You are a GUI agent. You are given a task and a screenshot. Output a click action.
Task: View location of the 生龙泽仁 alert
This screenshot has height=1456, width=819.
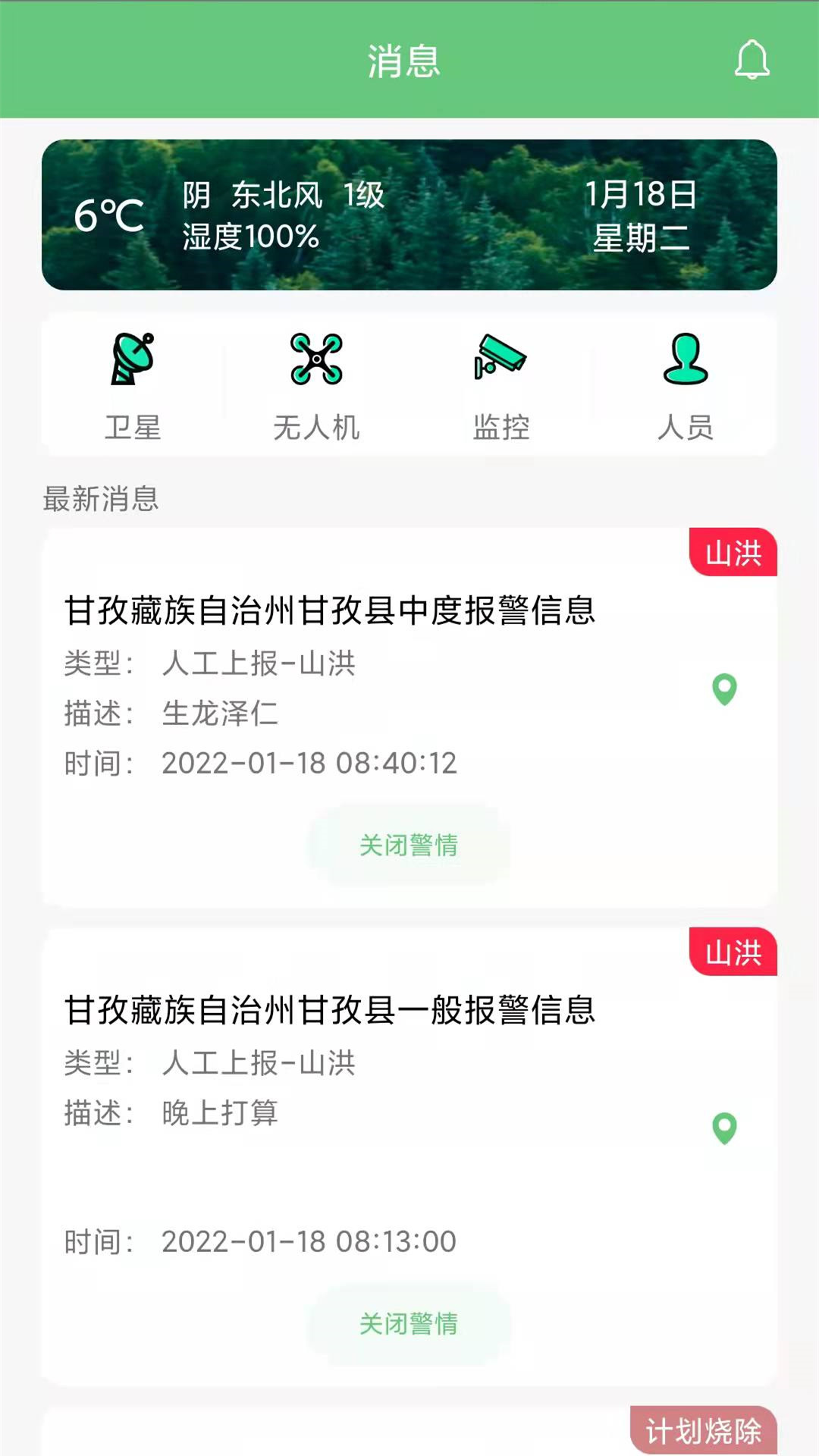click(x=724, y=689)
